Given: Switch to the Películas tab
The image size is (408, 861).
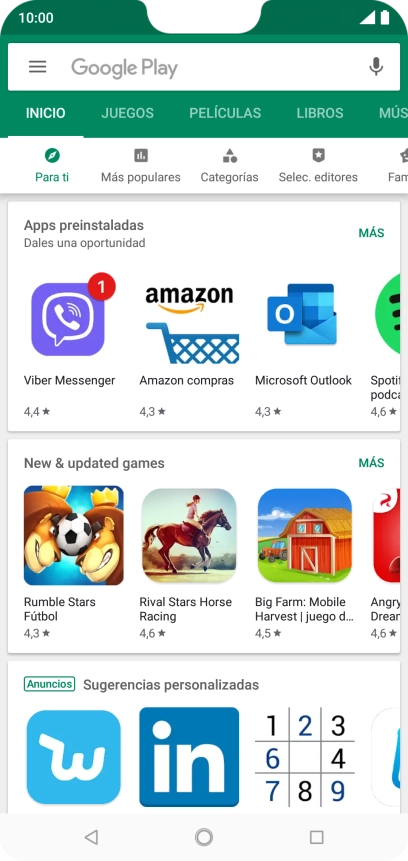Looking at the screenshot, I should (225, 113).
